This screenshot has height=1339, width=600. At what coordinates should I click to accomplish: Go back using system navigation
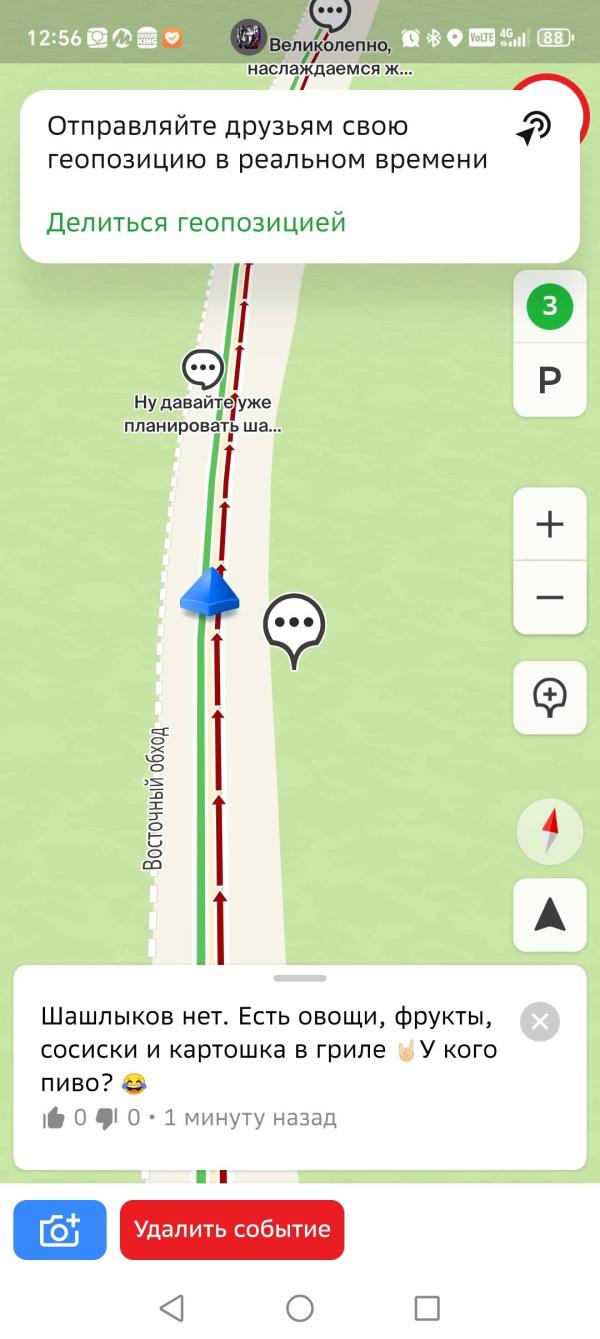(172, 1307)
